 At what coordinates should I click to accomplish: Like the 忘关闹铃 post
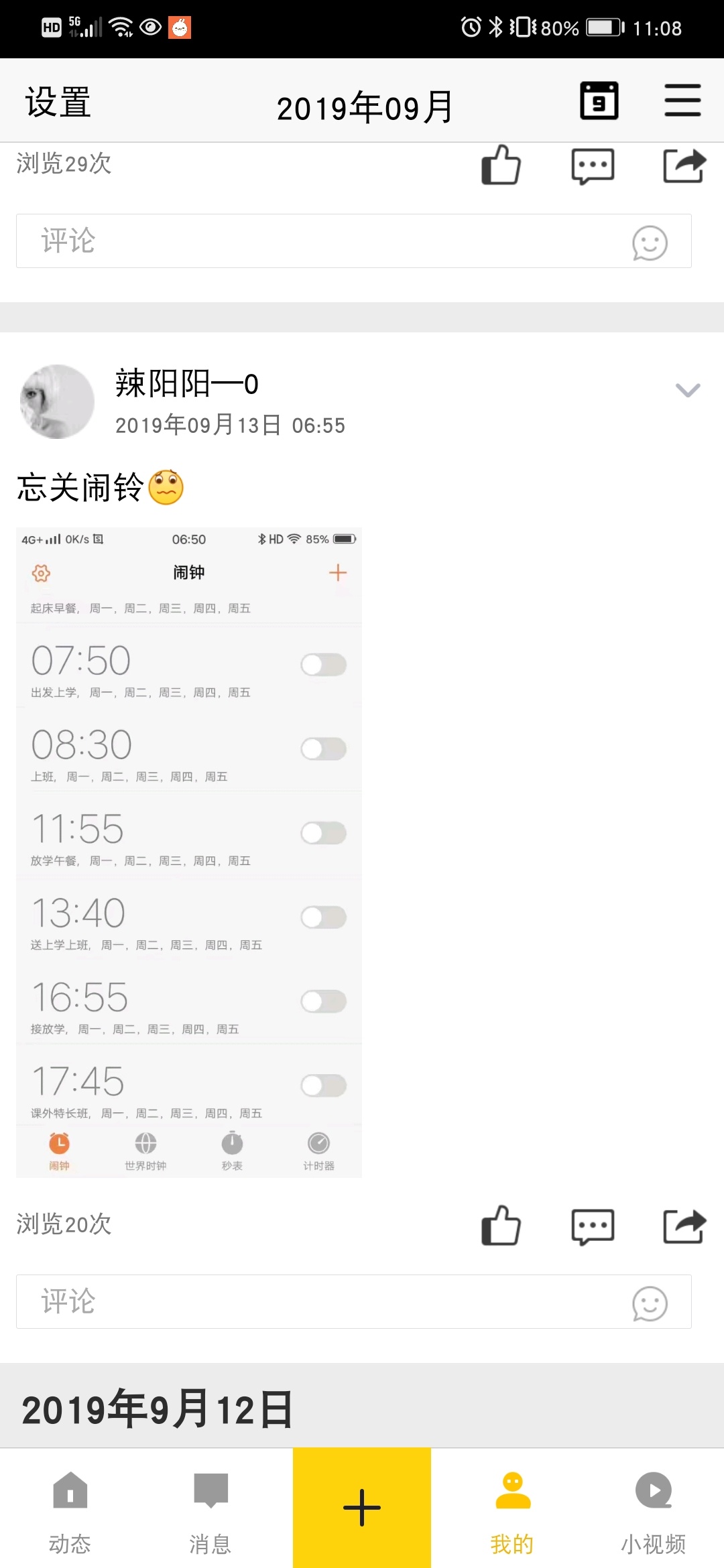coord(501,1226)
